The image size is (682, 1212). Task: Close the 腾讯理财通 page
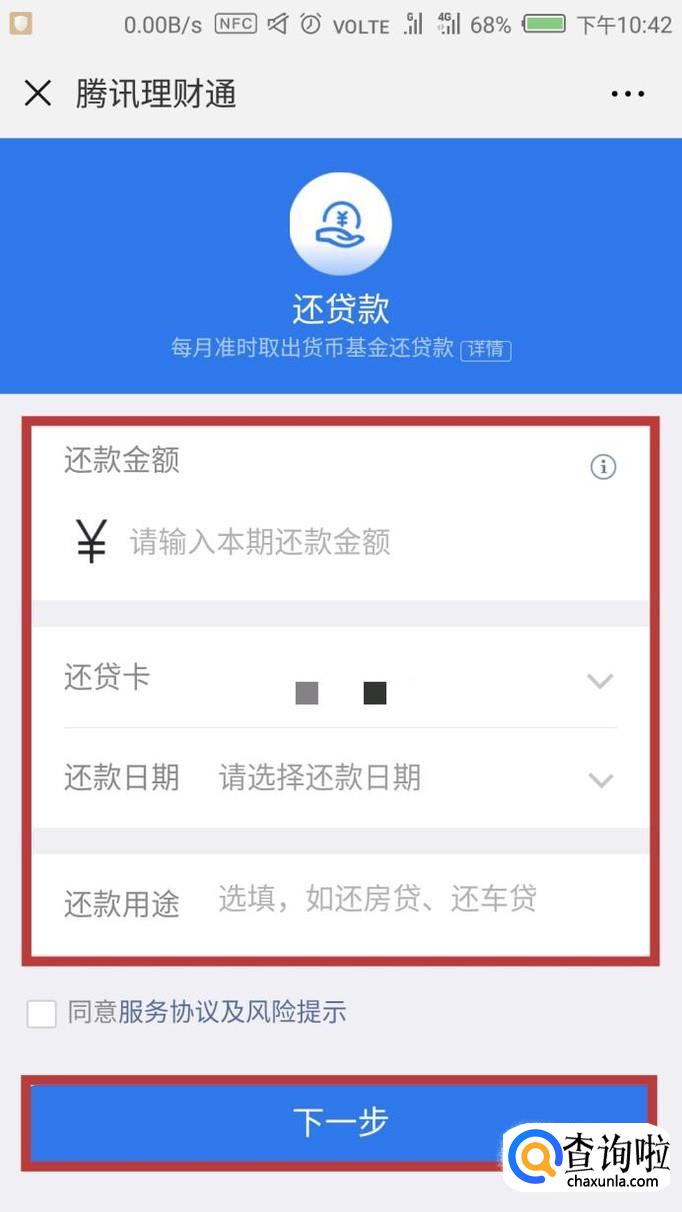point(37,94)
